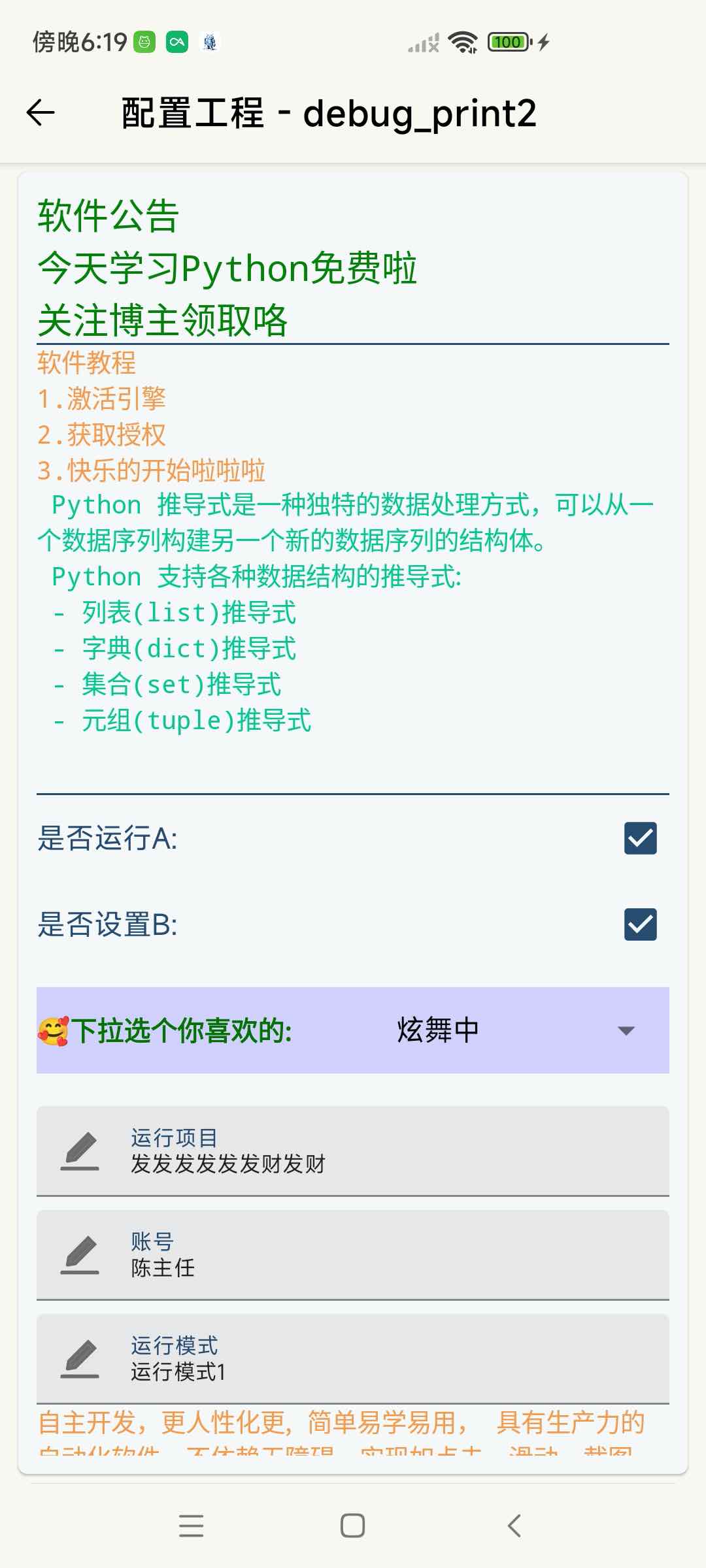Edit the 运行项目 field
706x1568 pixels.
pyautogui.click(x=353, y=1151)
